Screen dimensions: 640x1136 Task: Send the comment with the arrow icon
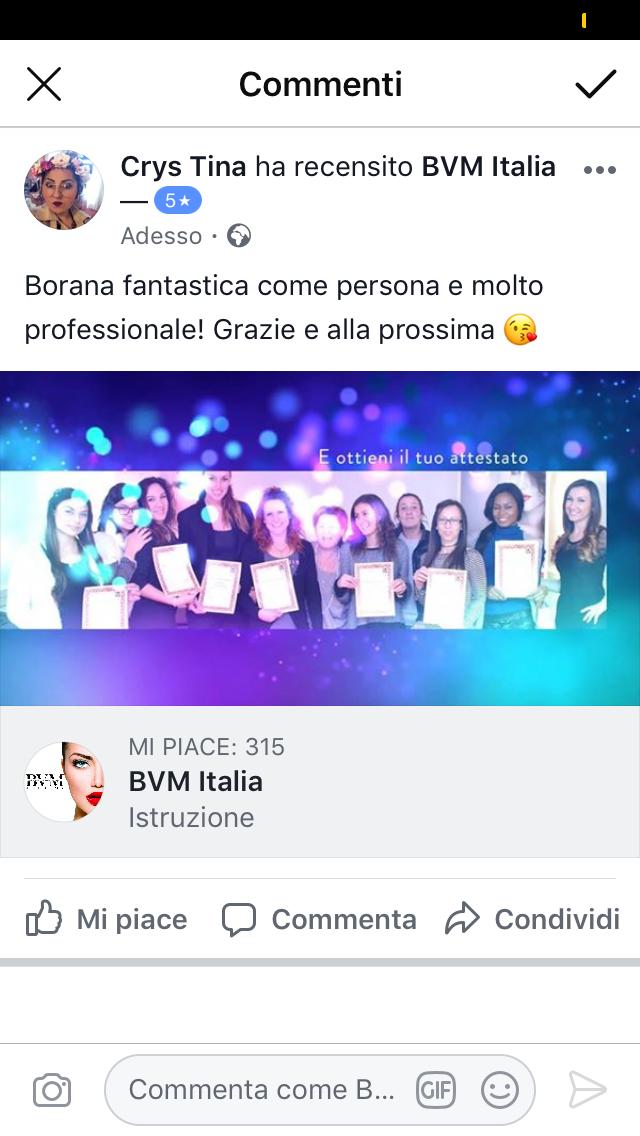pos(587,1090)
